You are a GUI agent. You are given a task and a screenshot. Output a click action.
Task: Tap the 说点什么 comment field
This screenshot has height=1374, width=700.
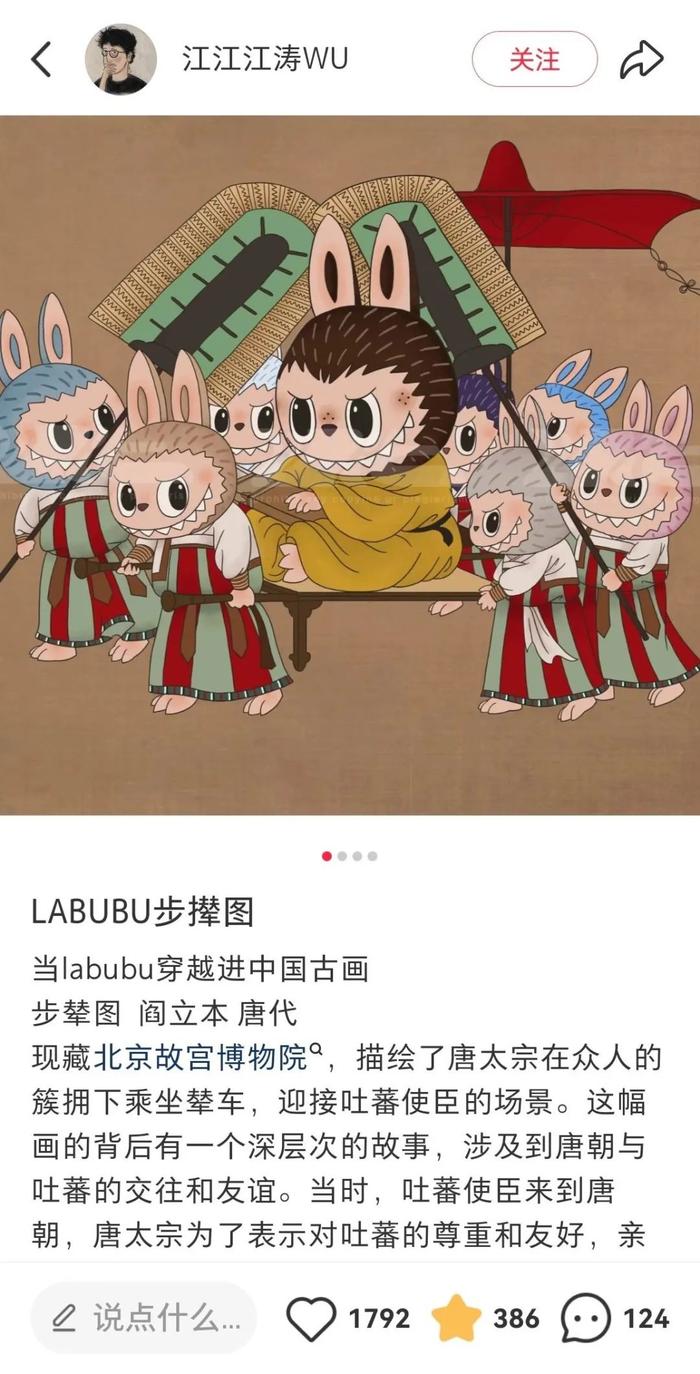[144, 1318]
